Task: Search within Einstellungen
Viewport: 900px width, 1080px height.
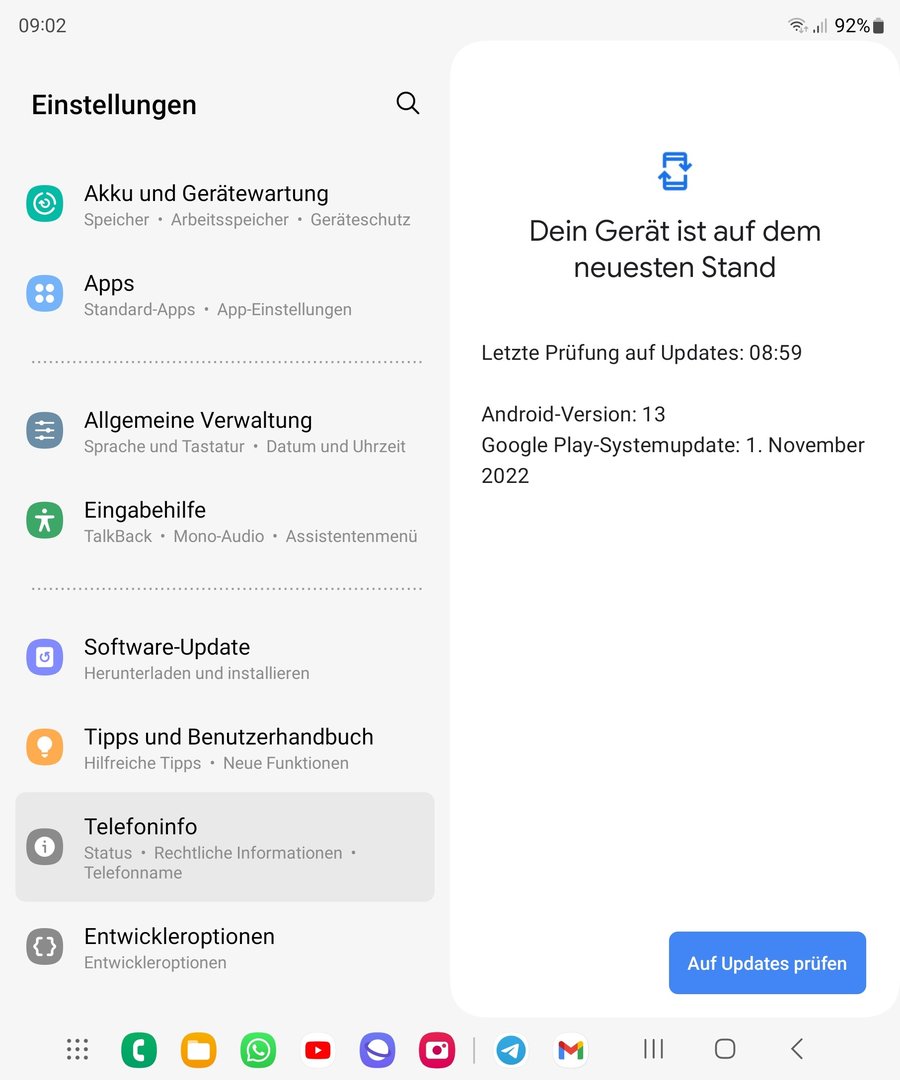Action: (407, 103)
